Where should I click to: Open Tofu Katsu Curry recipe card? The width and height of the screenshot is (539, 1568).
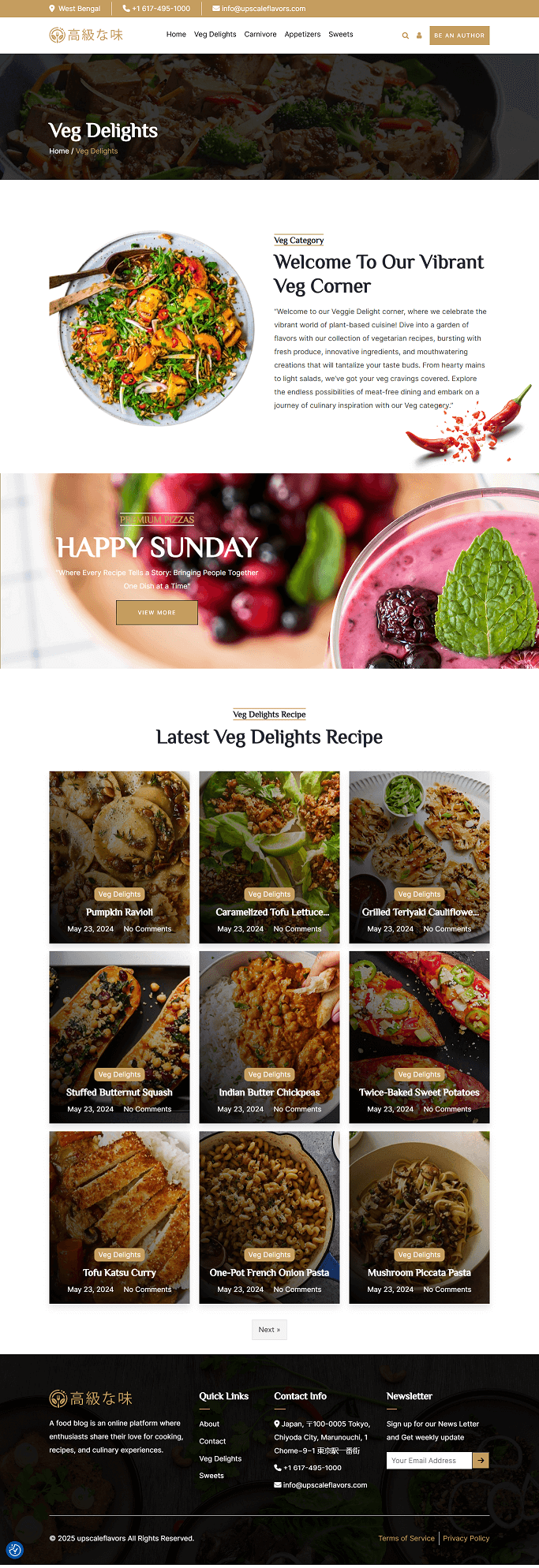pos(119,1272)
